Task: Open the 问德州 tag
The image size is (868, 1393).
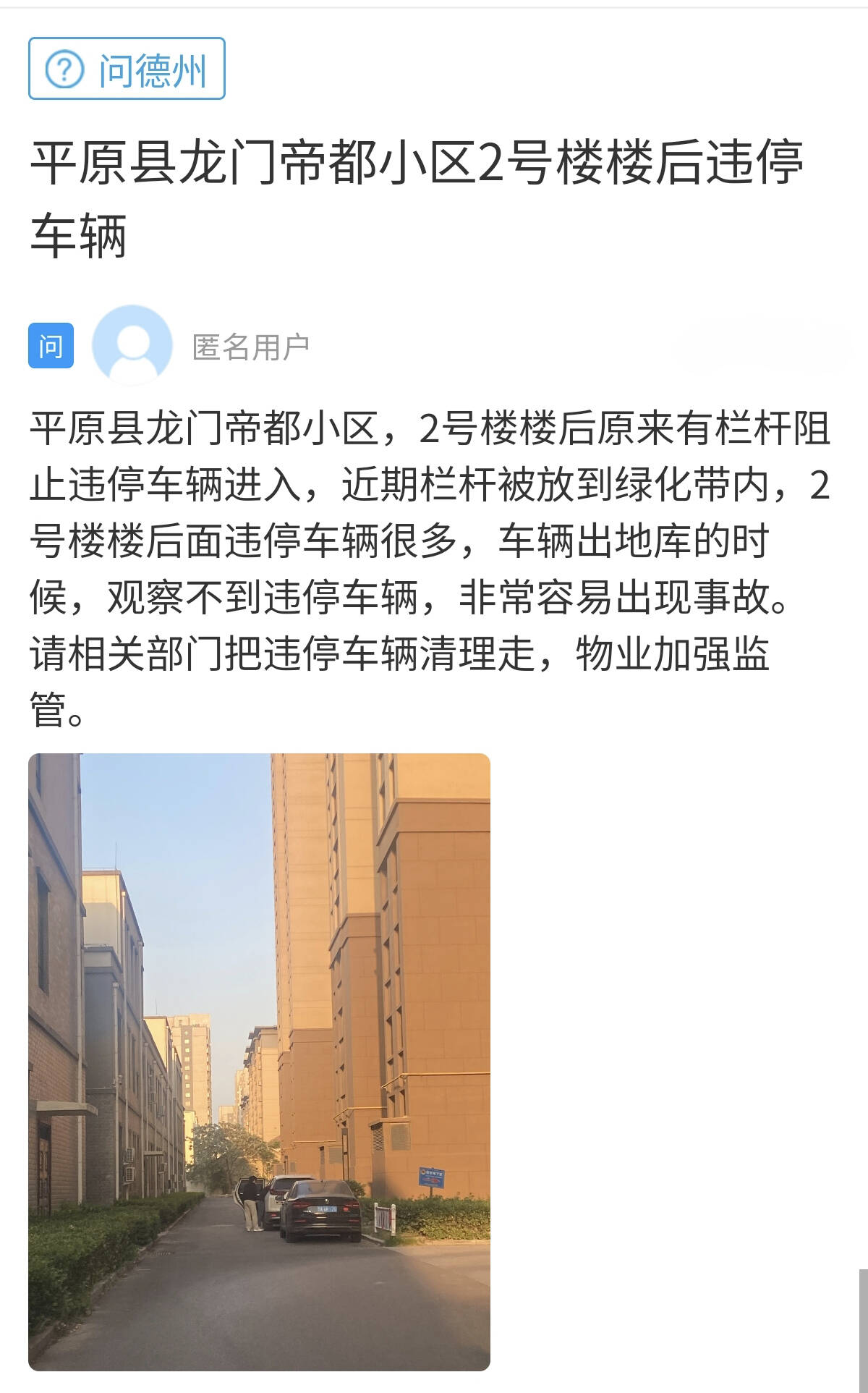Action: 127,69
